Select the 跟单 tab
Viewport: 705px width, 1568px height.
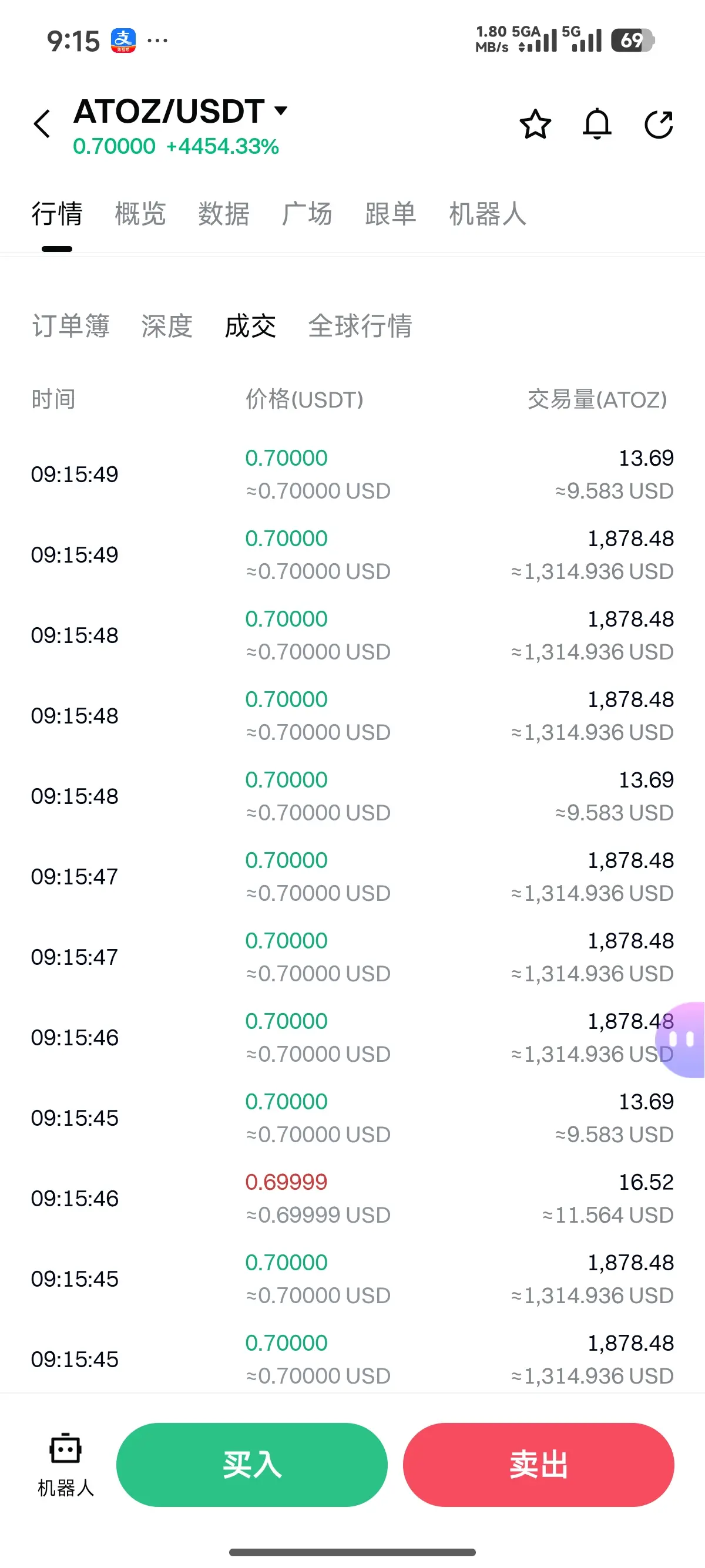coord(390,214)
